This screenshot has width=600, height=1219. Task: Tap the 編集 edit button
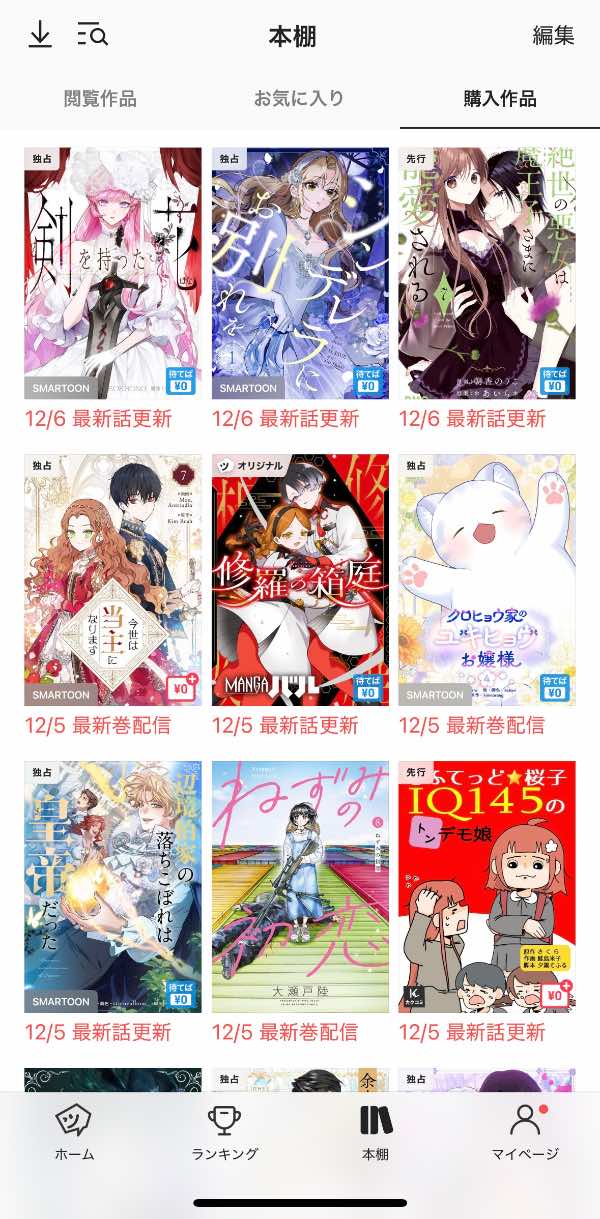point(553,36)
